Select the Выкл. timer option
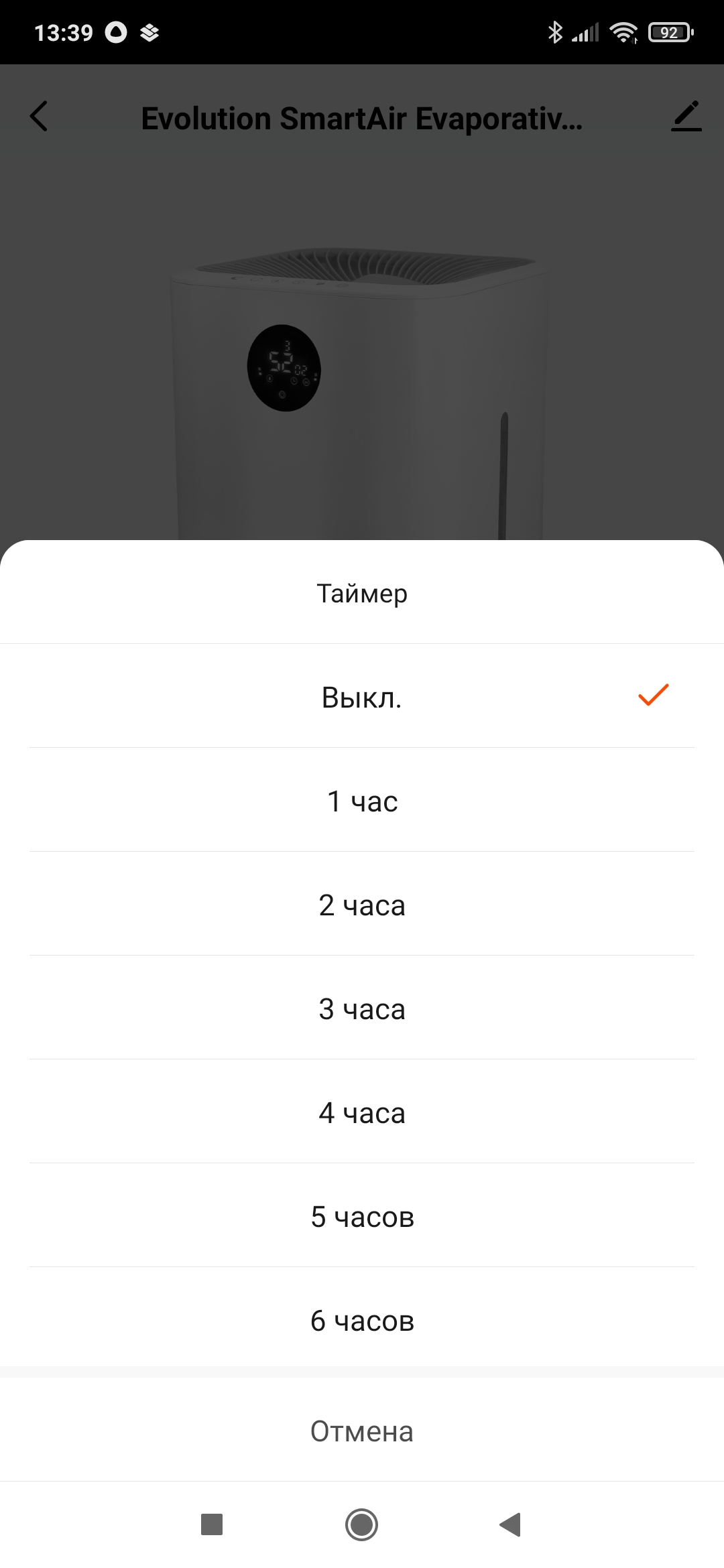 click(x=362, y=697)
